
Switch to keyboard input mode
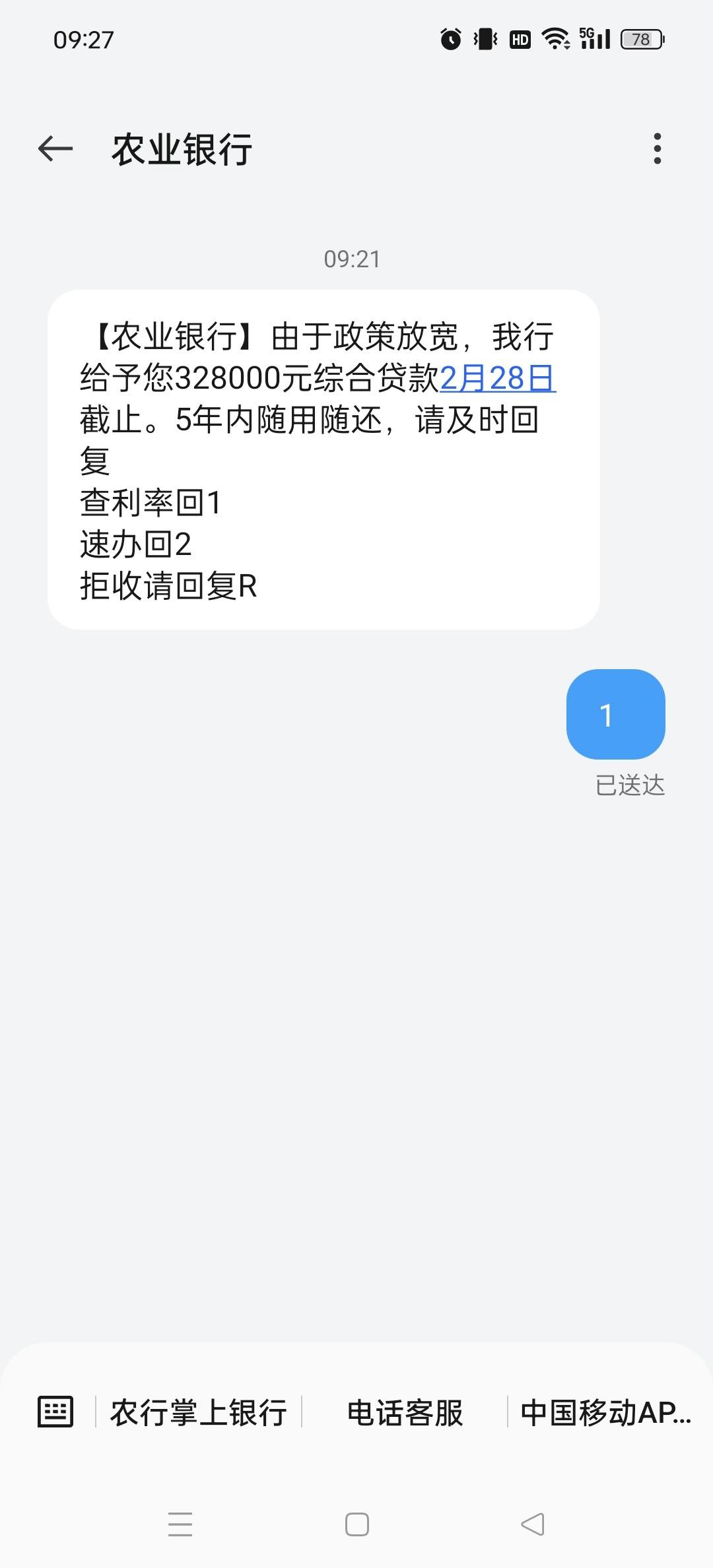(55, 1412)
